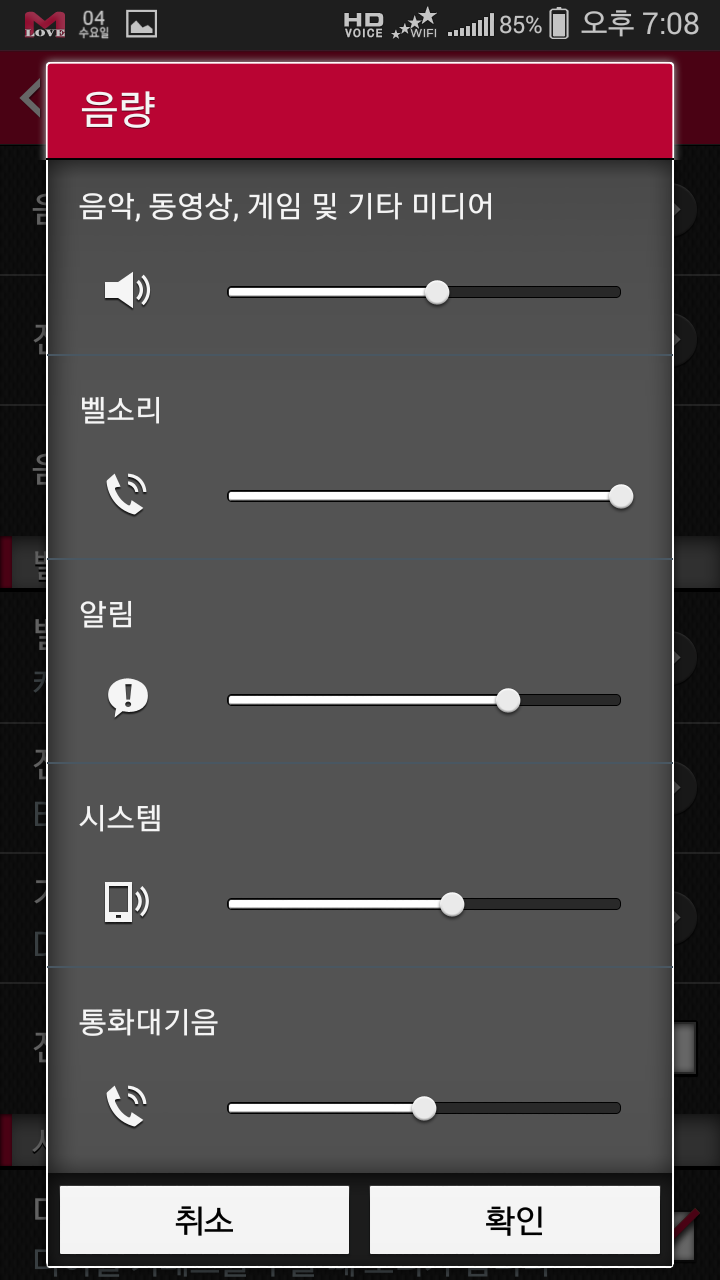This screenshot has width=720, height=1280.
Task: Set the 알림 notification volume slider
Action: 424,700
